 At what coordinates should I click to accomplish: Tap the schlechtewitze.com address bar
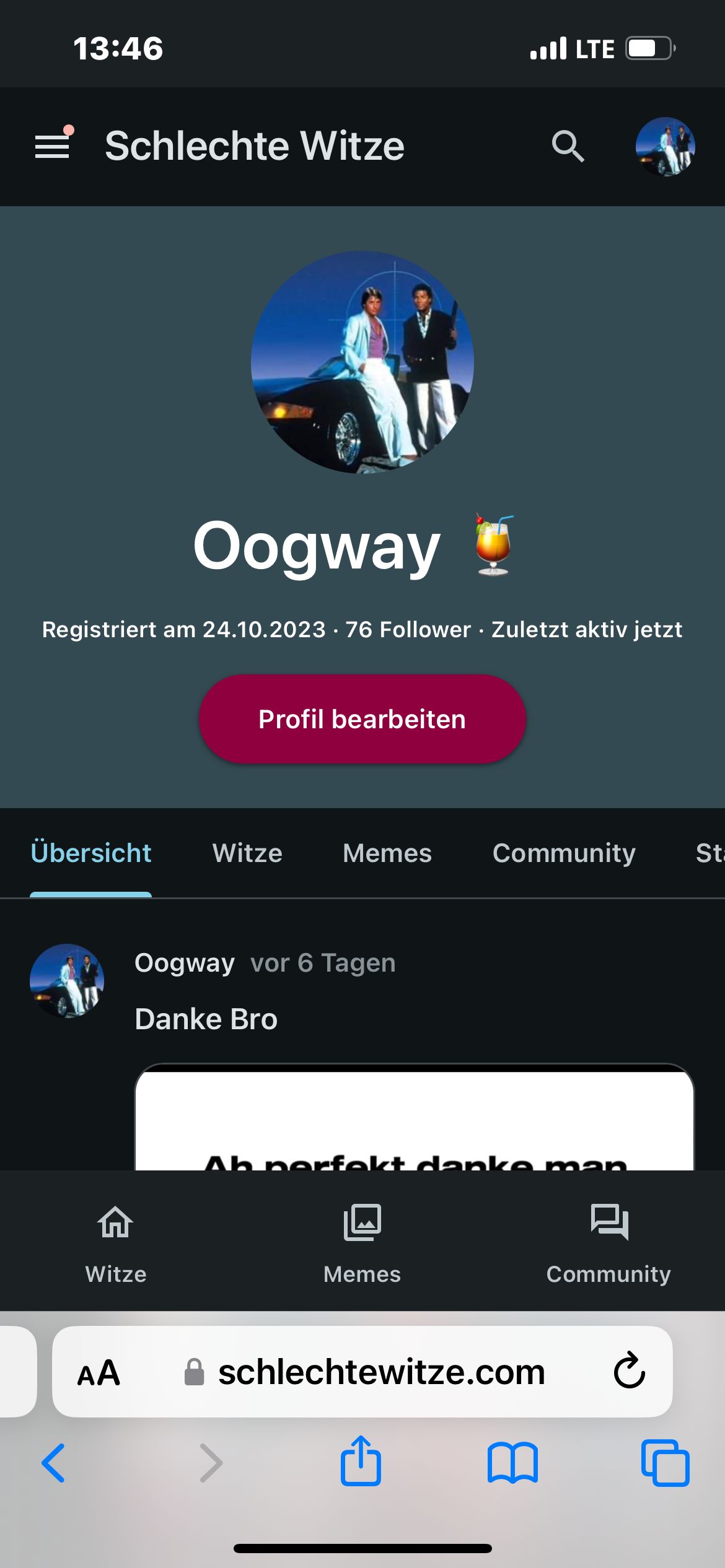click(380, 1372)
